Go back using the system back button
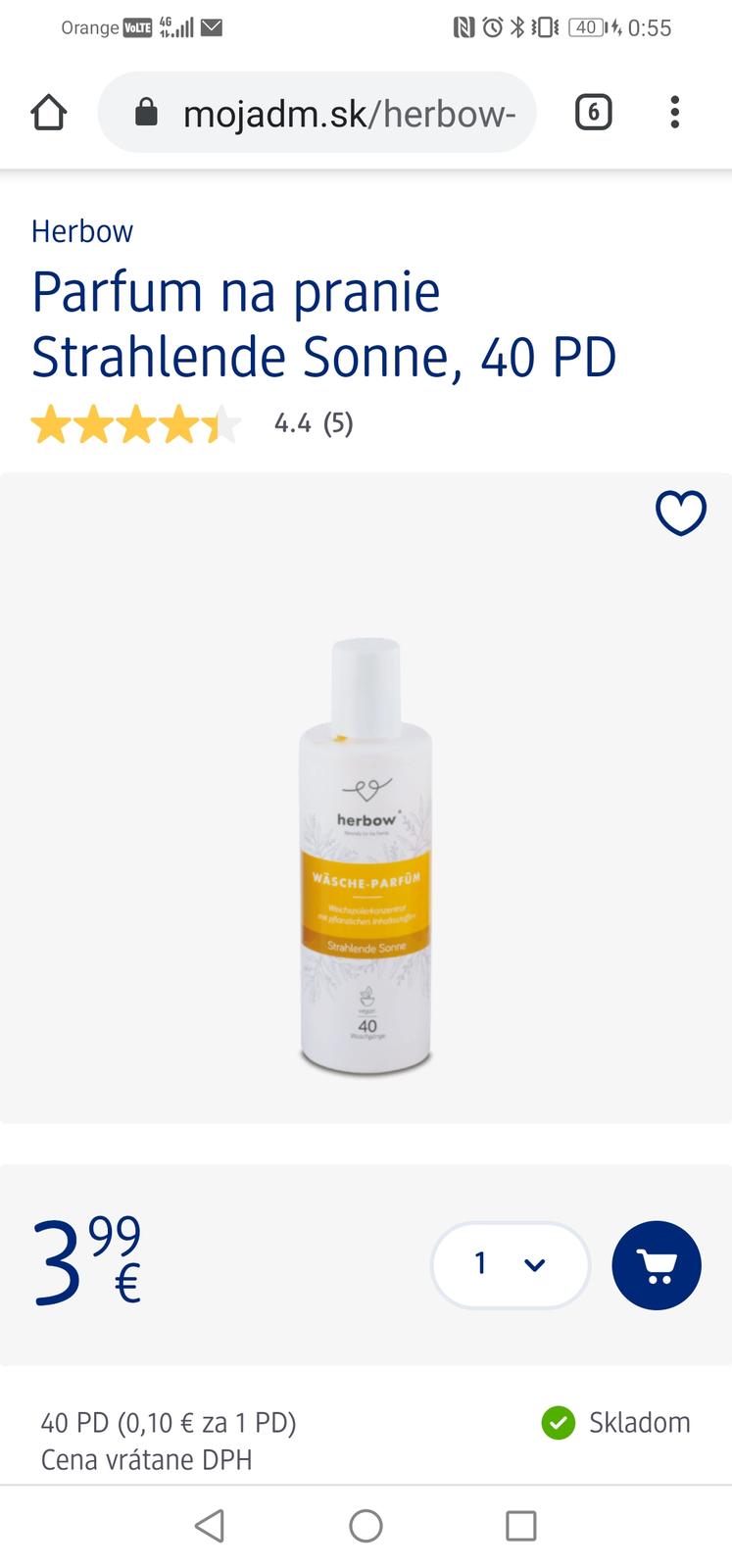The width and height of the screenshot is (732, 1568). tap(210, 1525)
